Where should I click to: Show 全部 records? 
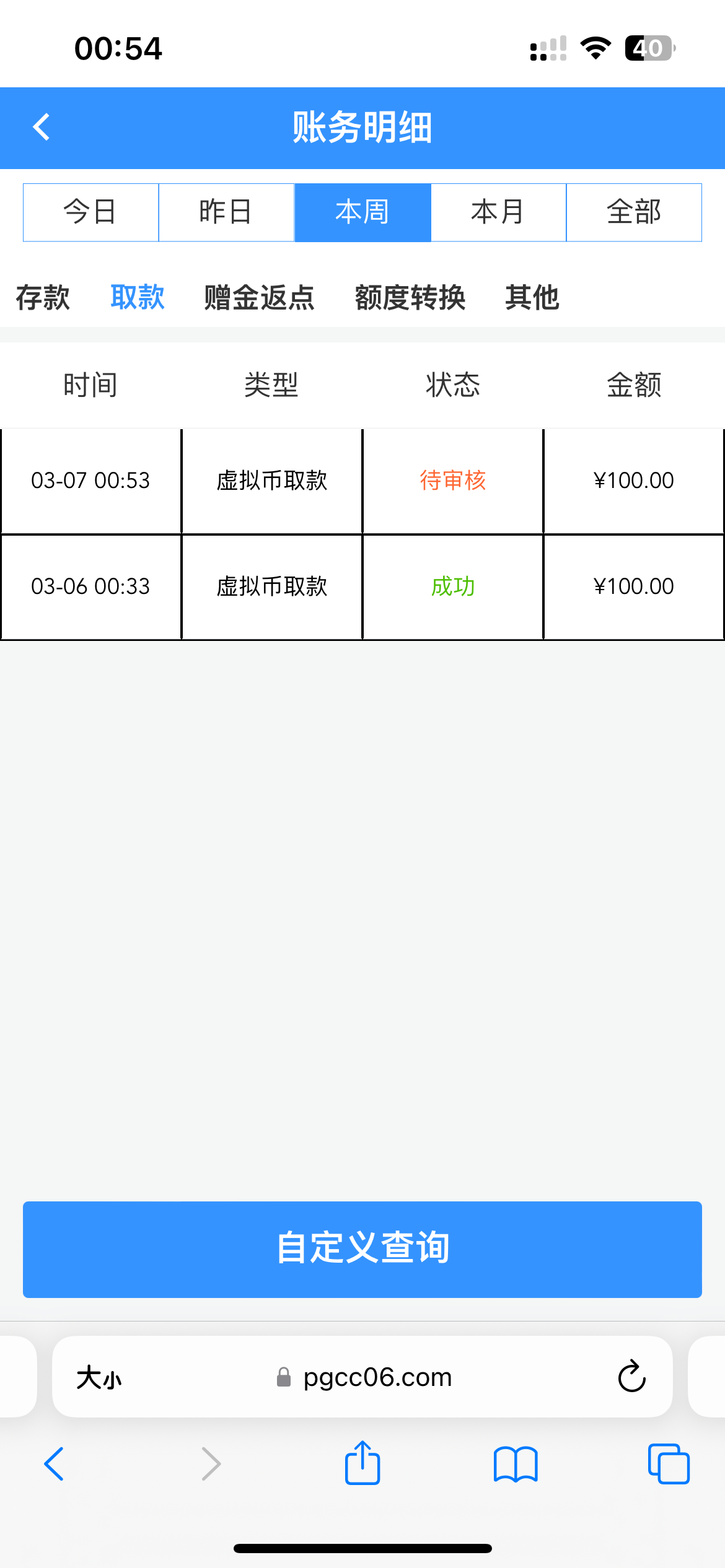point(634,212)
